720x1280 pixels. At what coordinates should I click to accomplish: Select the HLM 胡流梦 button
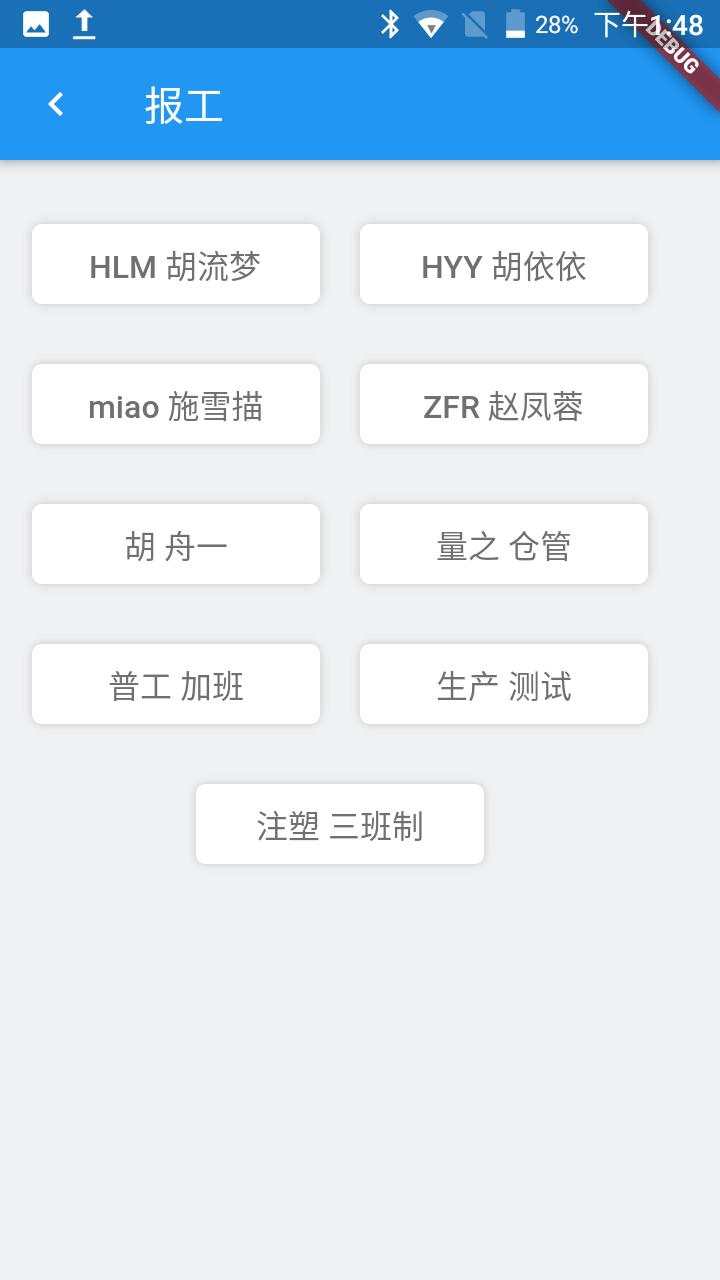(x=176, y=264)
